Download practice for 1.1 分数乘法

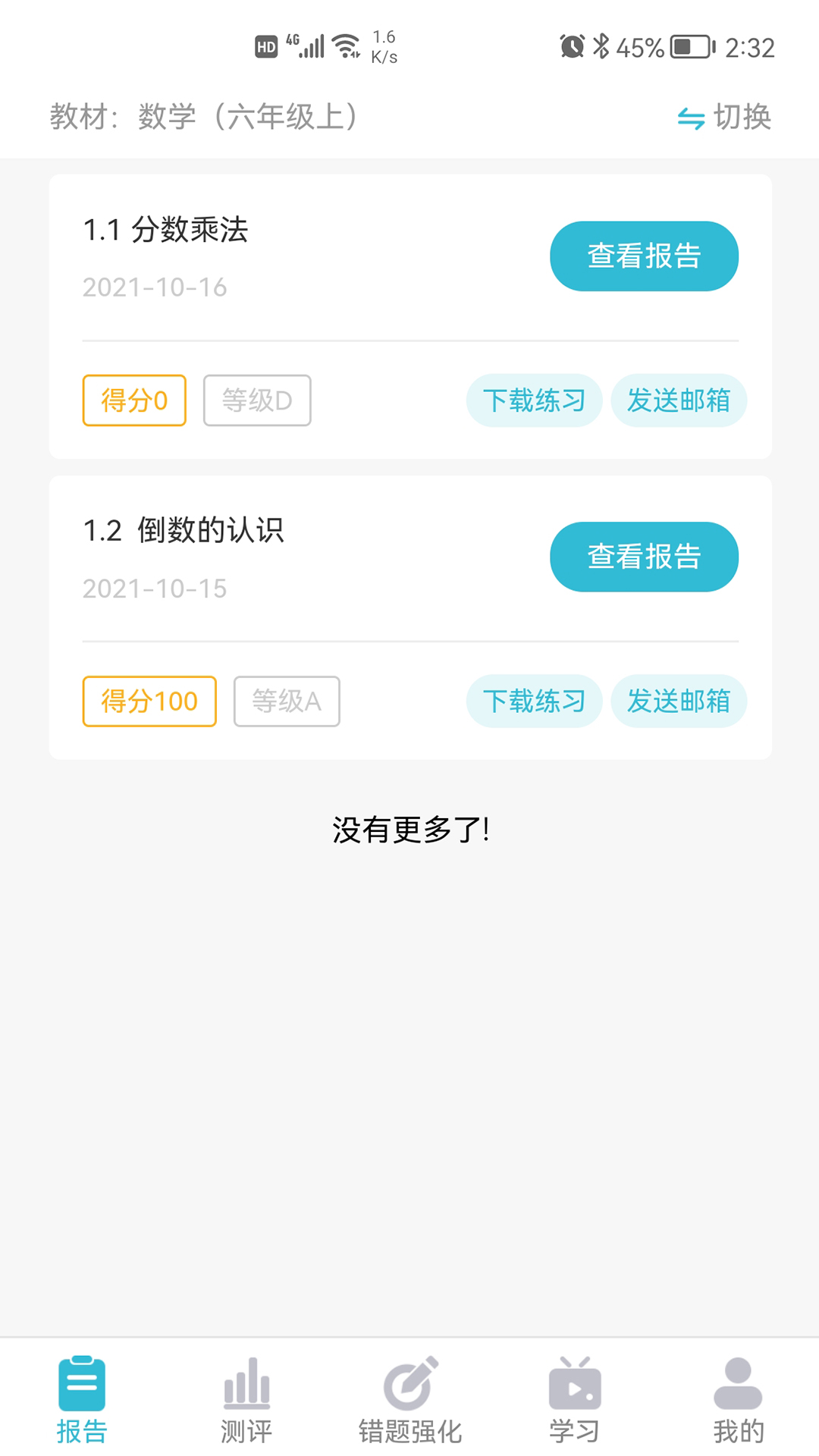coord(534,400)
